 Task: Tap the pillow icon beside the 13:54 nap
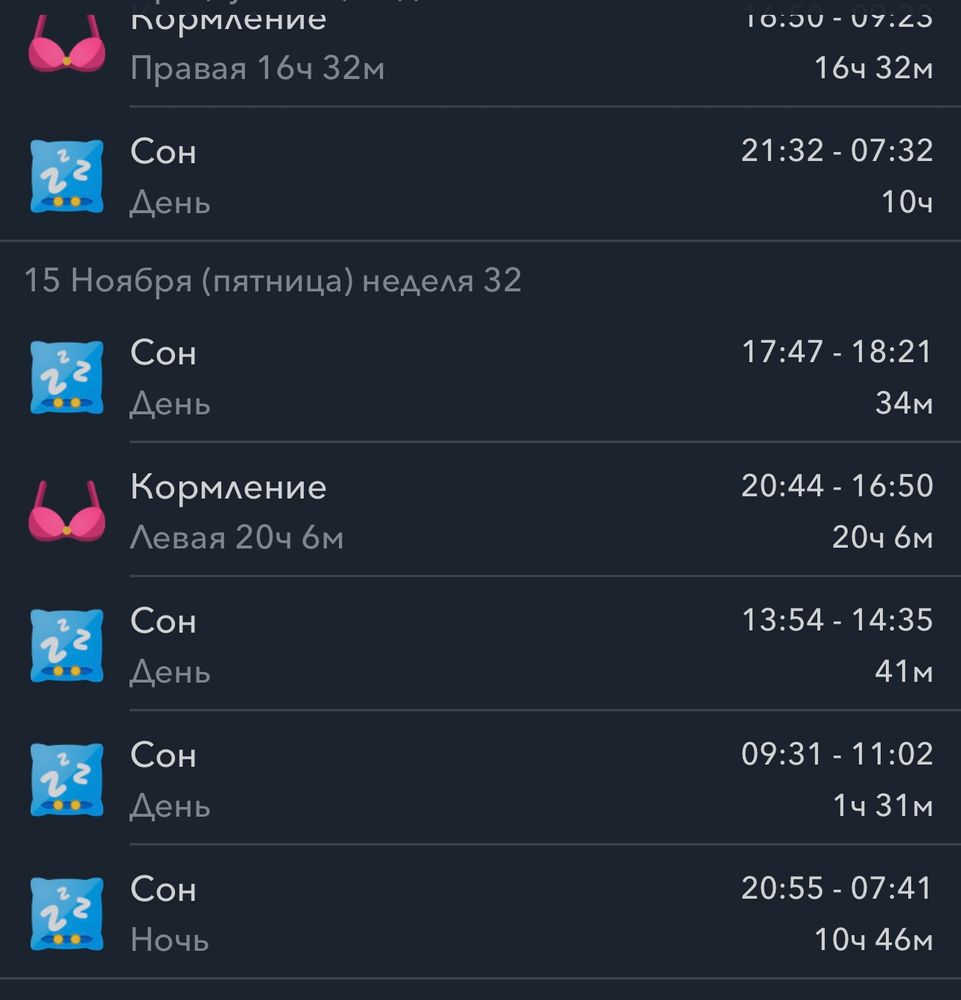coord(66,645)
